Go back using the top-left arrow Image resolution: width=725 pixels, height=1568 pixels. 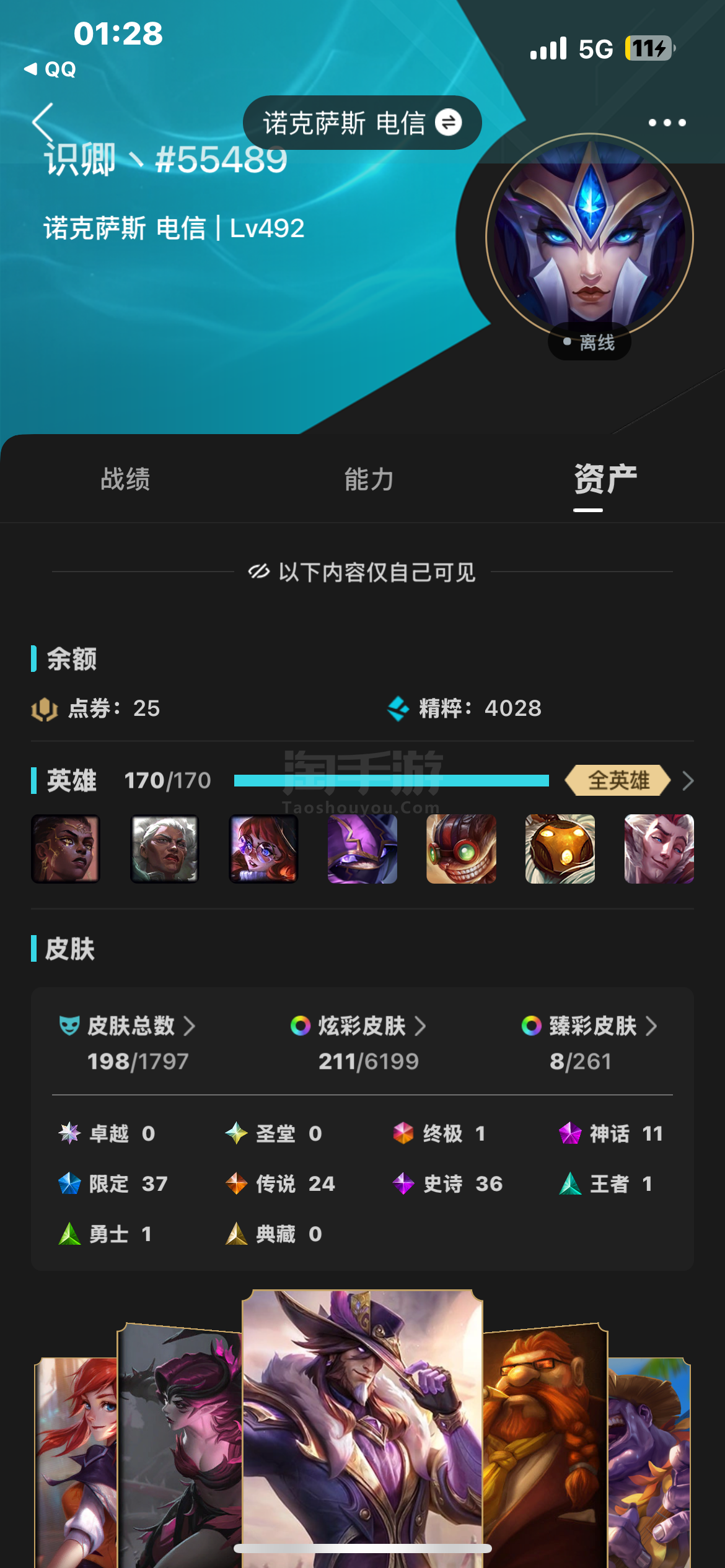(x=43, y=122)
